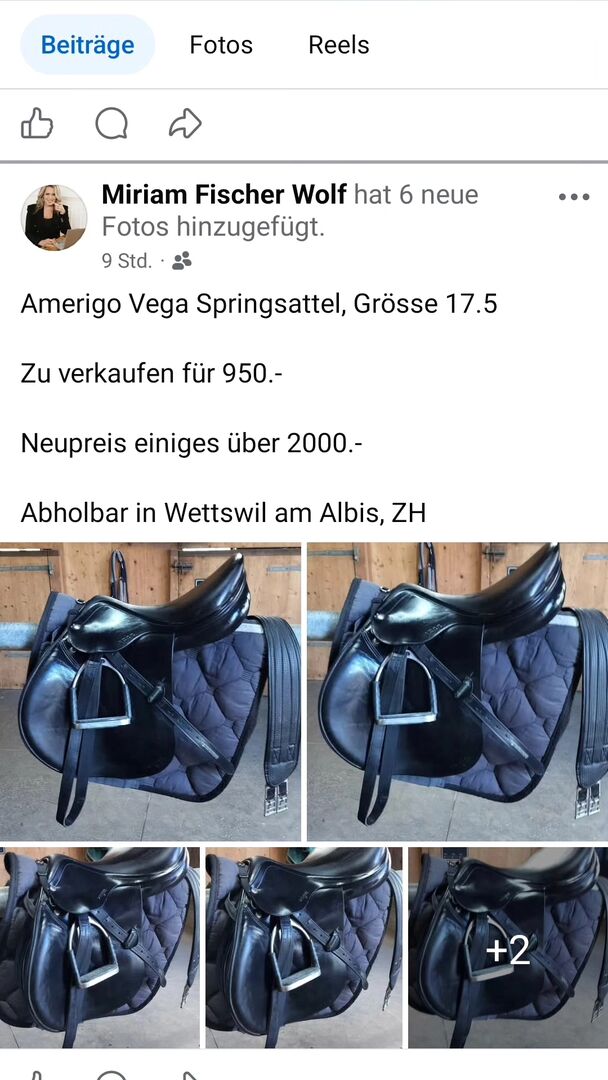Show the +2 additional photos
The width and height of the screenshot is (608, 1080).
[508, 947]
